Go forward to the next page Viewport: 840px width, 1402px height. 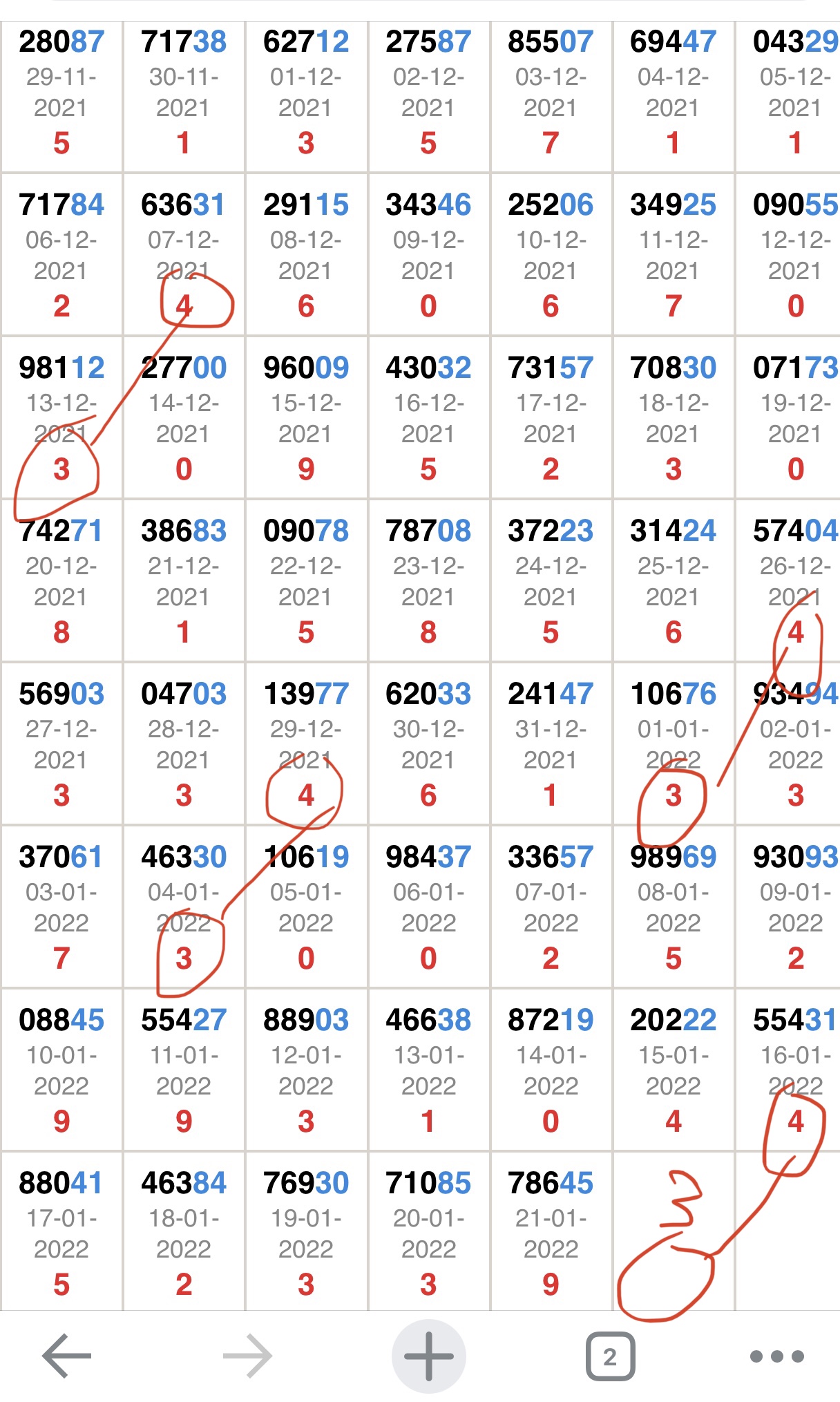click(247, 1356)
